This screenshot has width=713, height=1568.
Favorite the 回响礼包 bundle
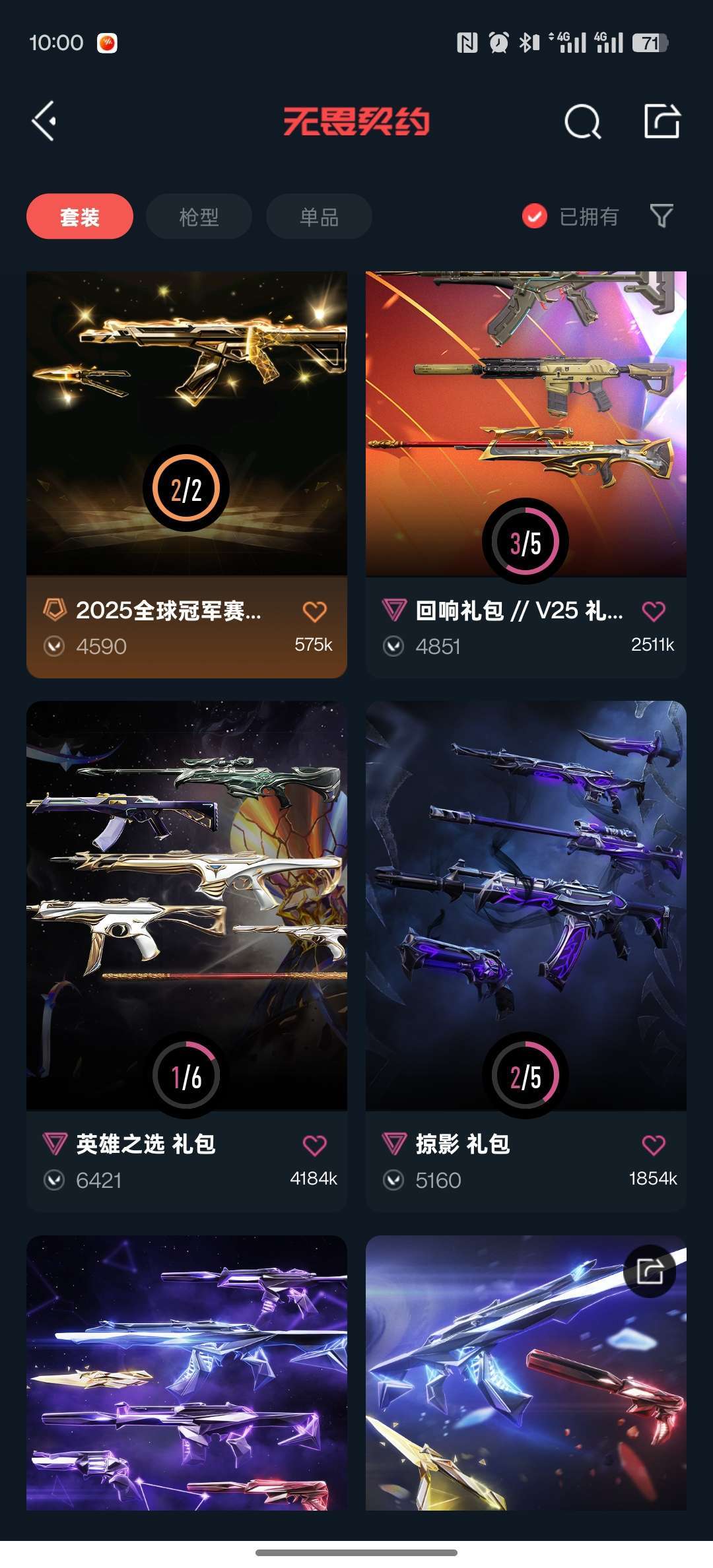(x=654, y=611)
